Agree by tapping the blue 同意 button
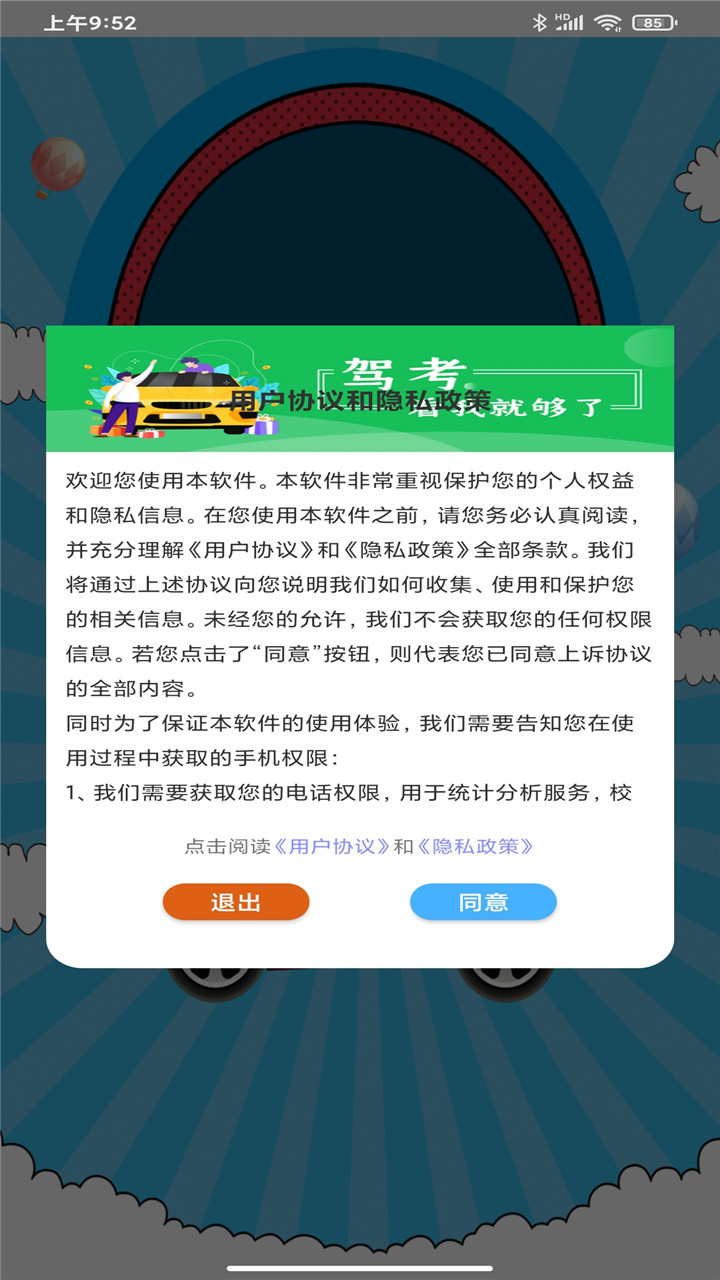The image size is (720, 1280). point(483,902)
